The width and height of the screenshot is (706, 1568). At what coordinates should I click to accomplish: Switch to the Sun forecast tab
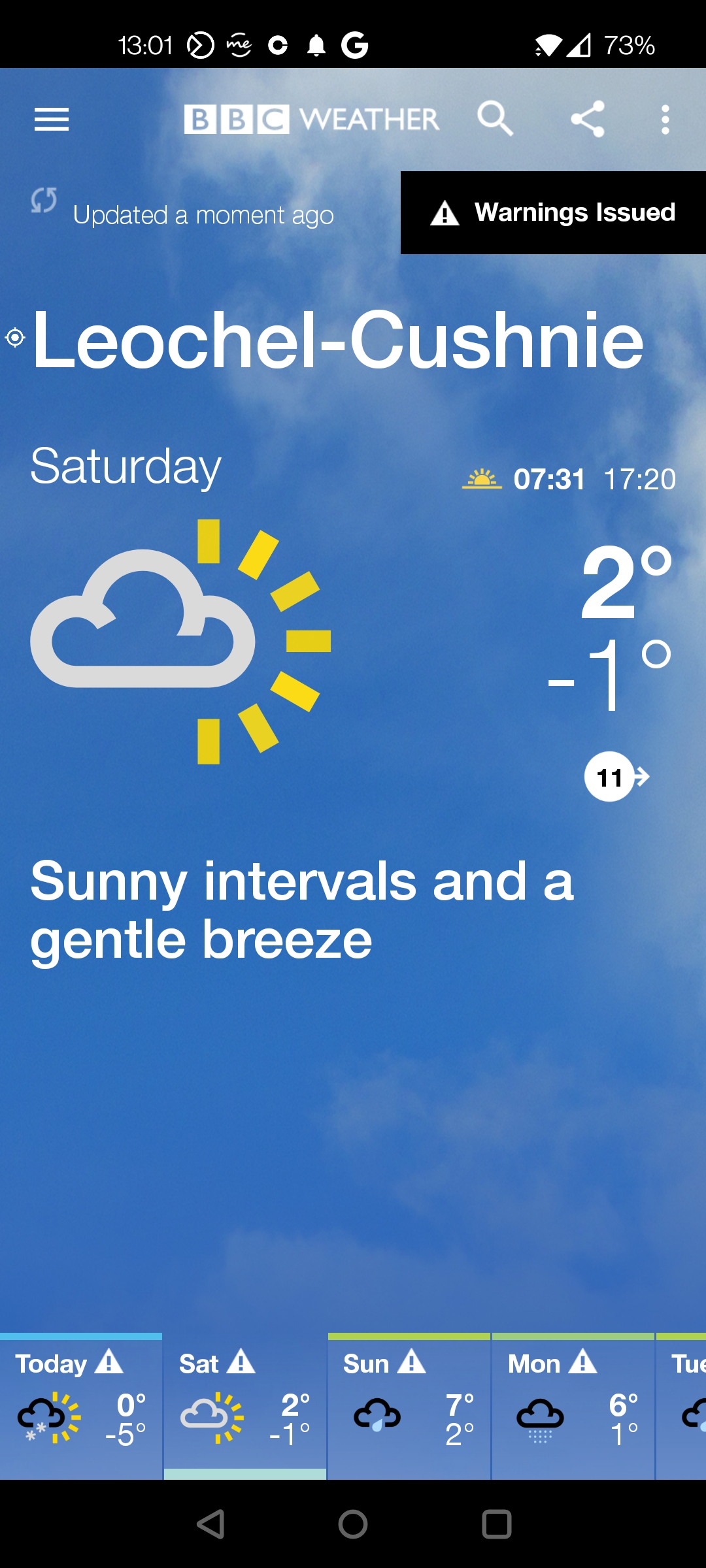[409, 1406]
